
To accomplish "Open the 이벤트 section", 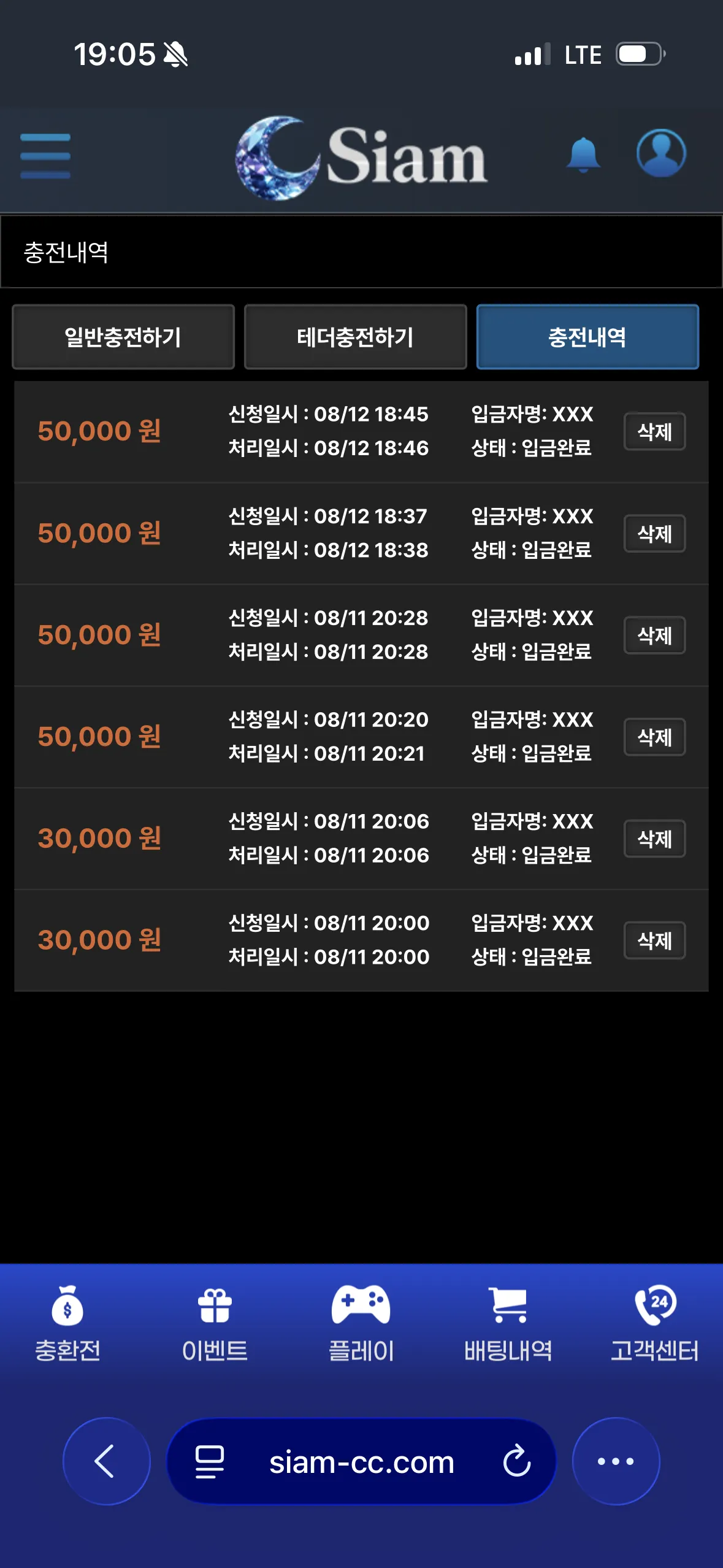I will point(215,1323).
